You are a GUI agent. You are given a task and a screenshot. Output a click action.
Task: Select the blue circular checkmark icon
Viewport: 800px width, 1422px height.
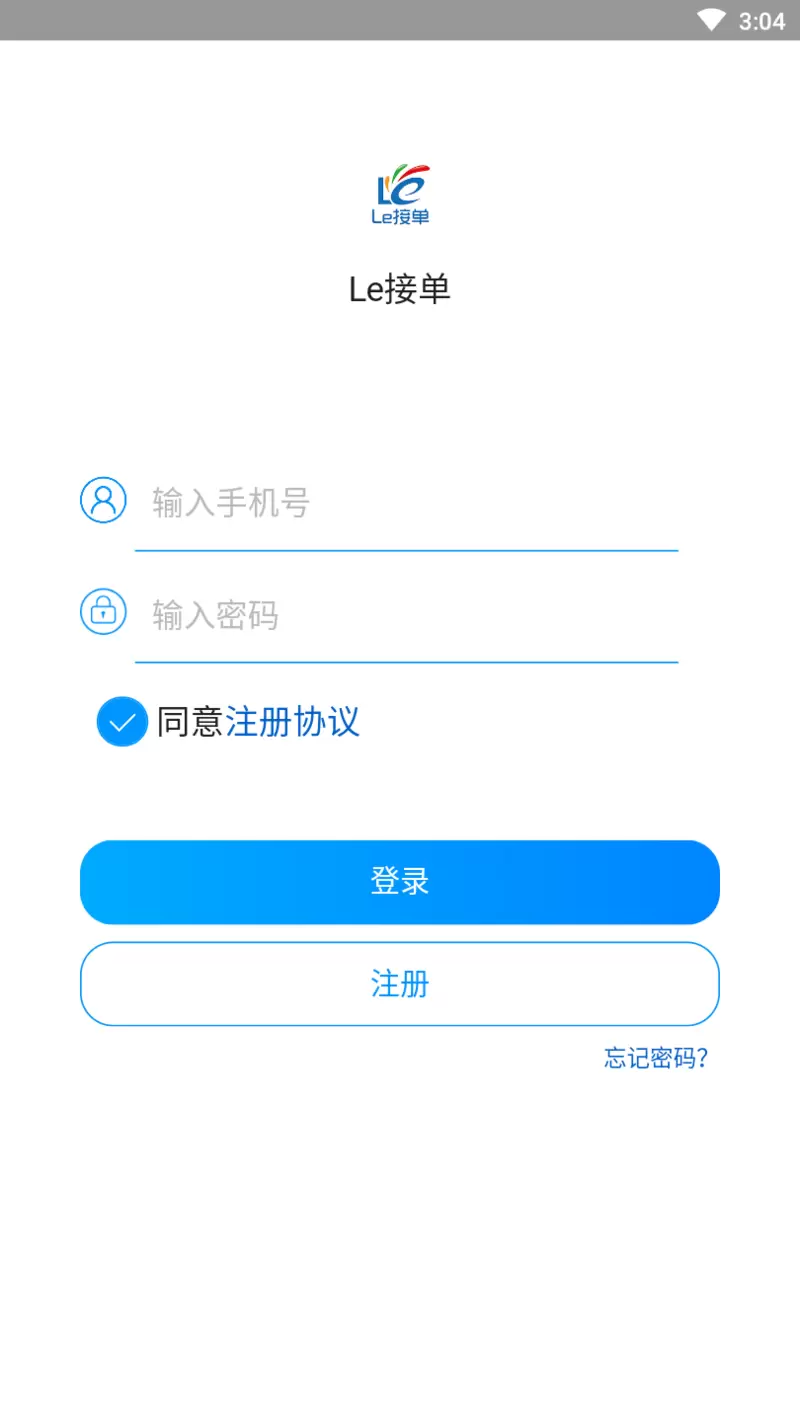click(x=122, y=721)
